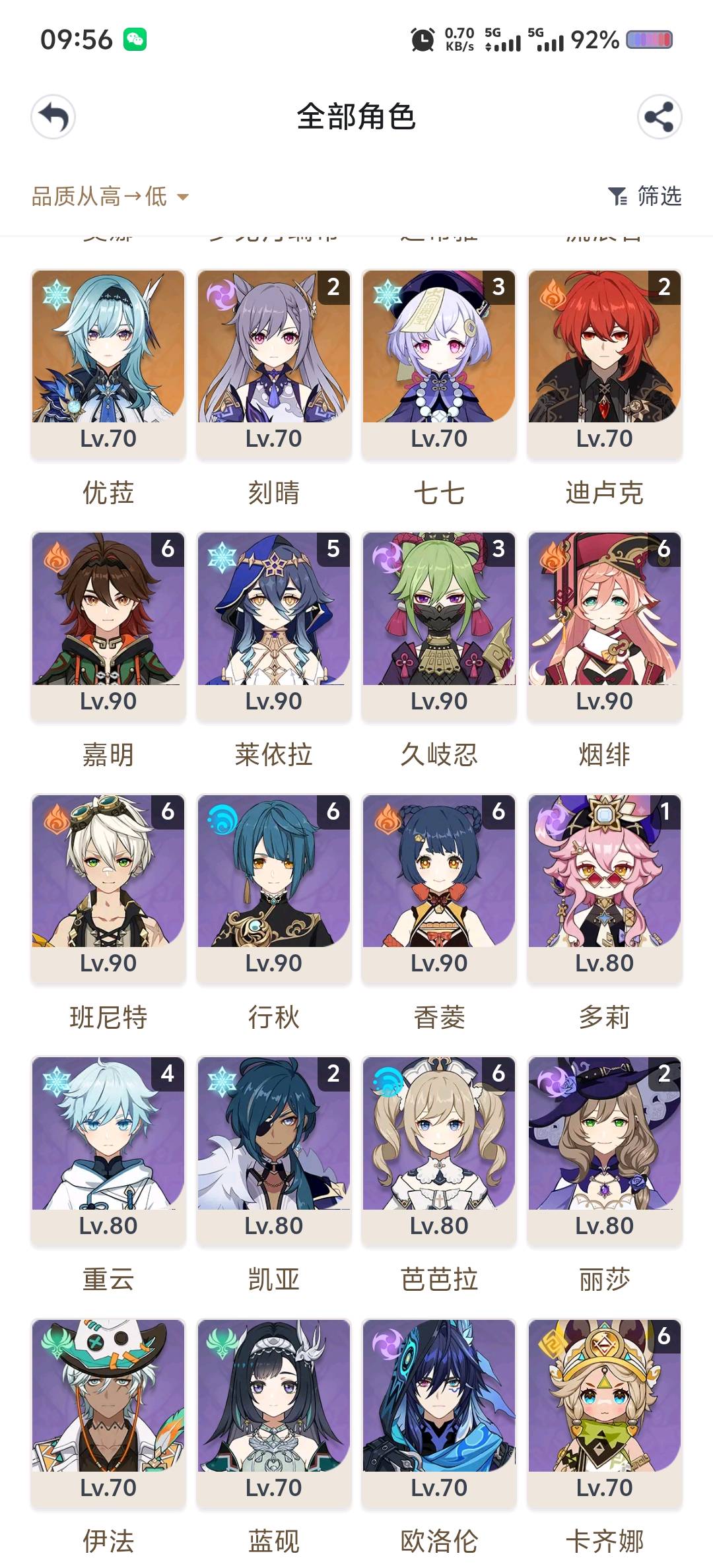Open the 筛选 filter

pyautogui.click(x=644, y=196)
